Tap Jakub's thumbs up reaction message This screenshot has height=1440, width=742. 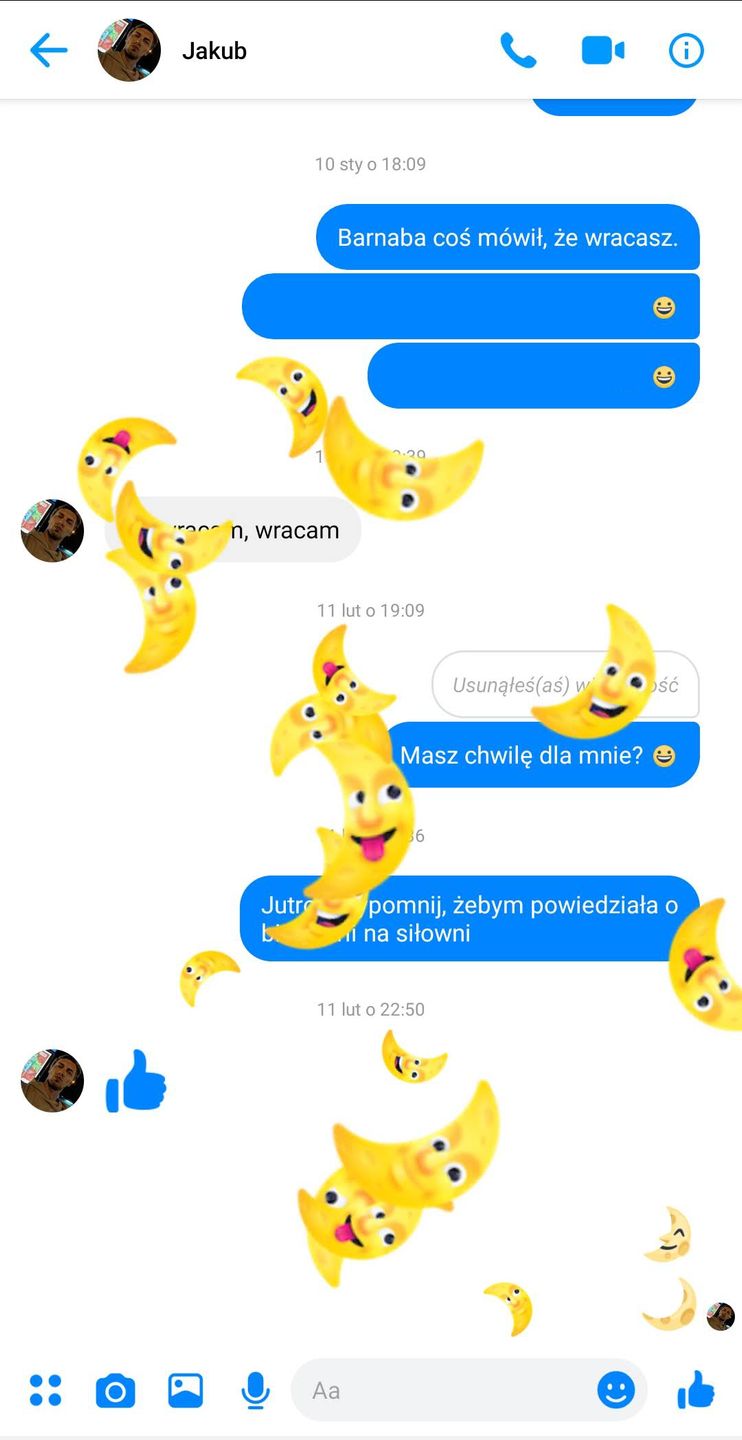(136, 1081)
